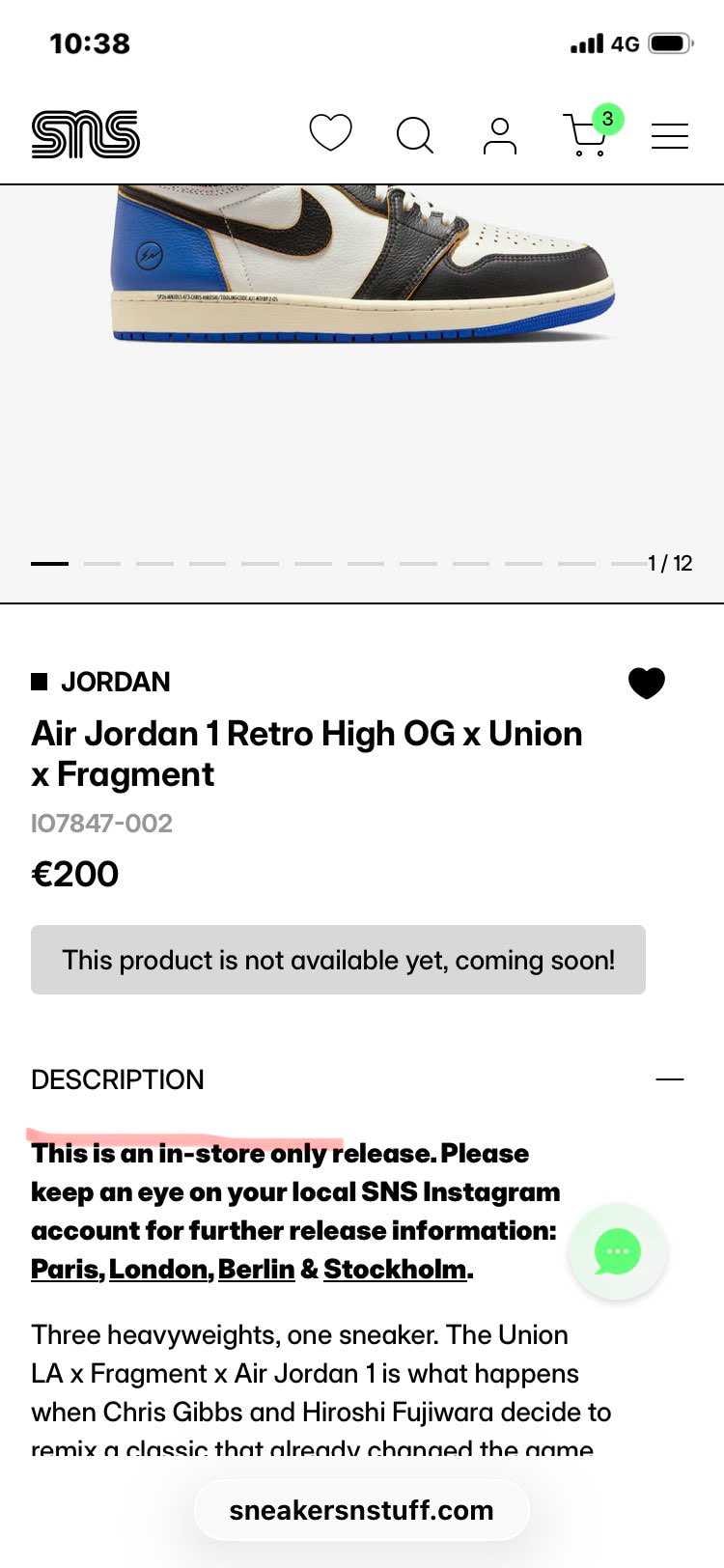The image size is (724, 1568).
Task: Open the London Instagram link
Action: pyautogui.click(x=160, y=1269)
